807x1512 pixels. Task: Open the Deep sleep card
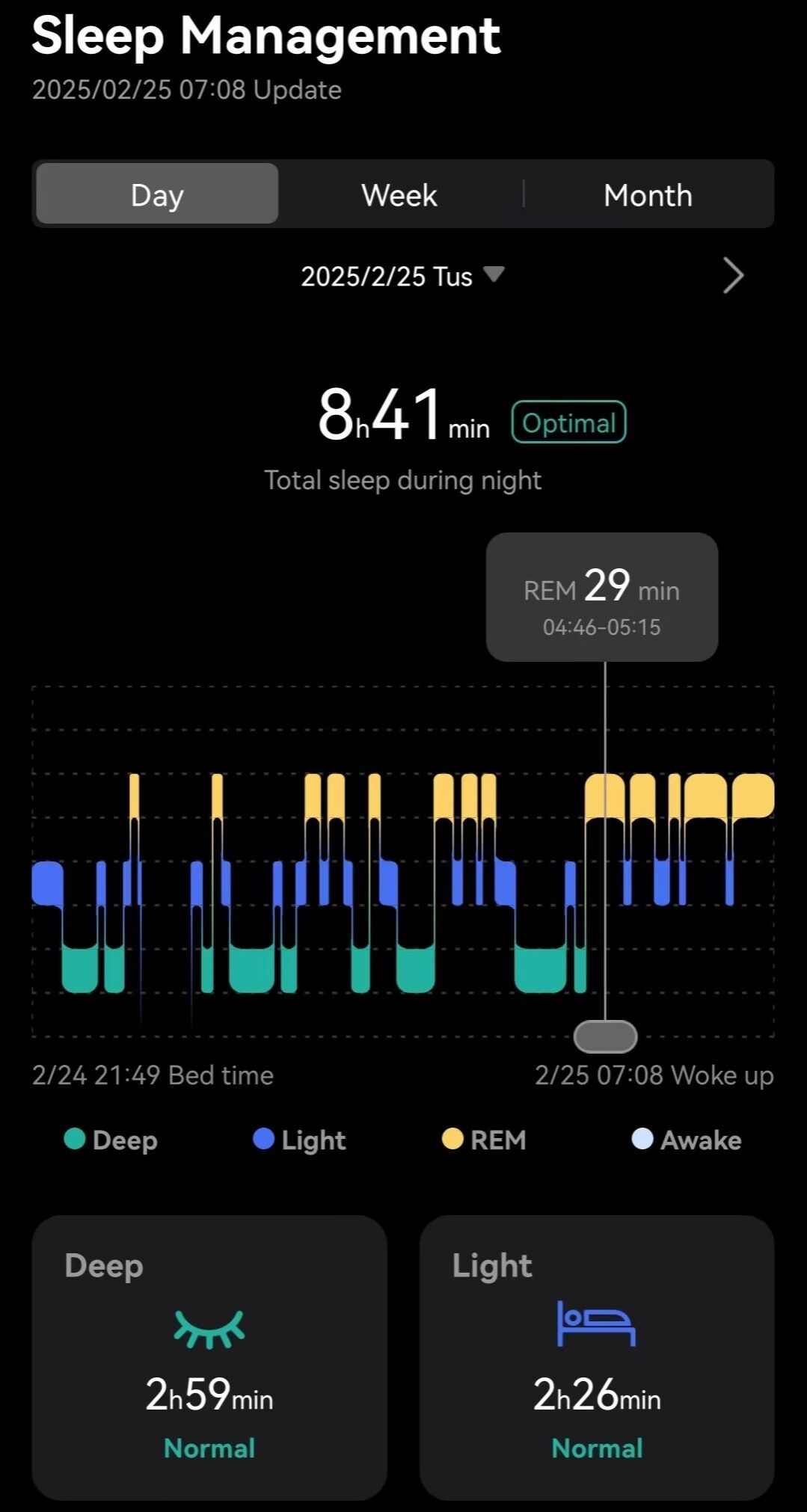[x=209, y=1357]
